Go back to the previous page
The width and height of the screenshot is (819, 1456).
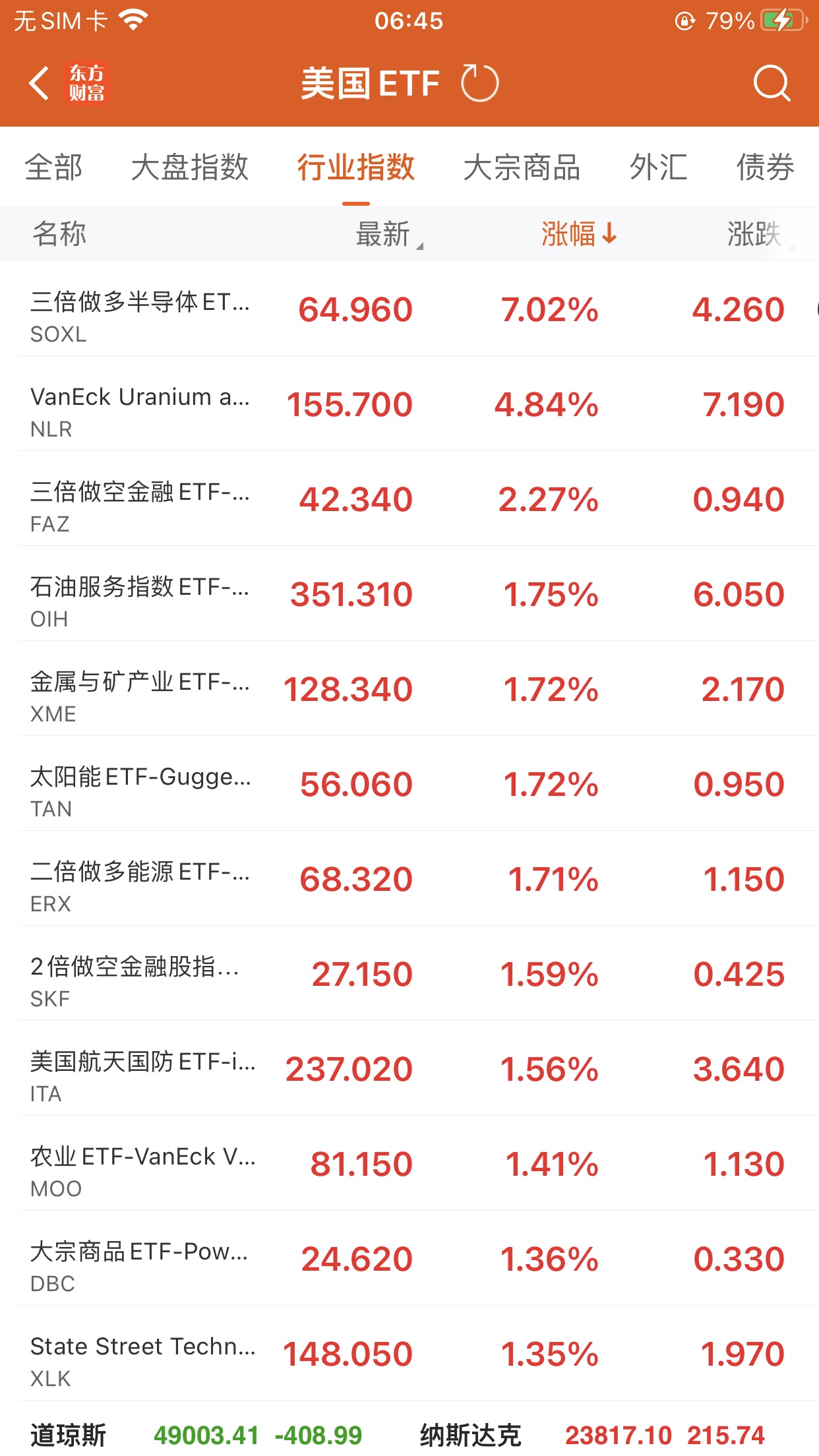tap(40, 84)
